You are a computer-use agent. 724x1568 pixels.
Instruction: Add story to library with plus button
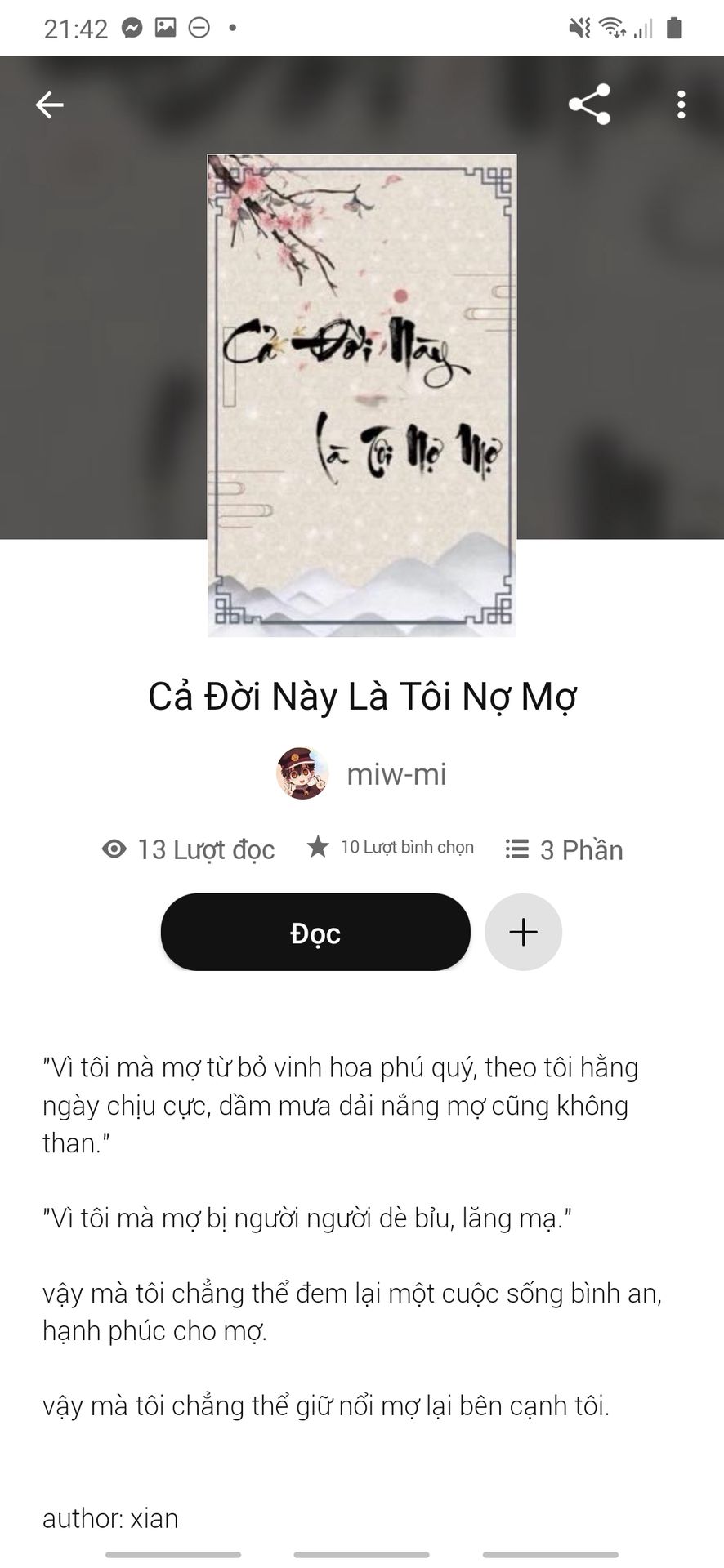[523, 932]
